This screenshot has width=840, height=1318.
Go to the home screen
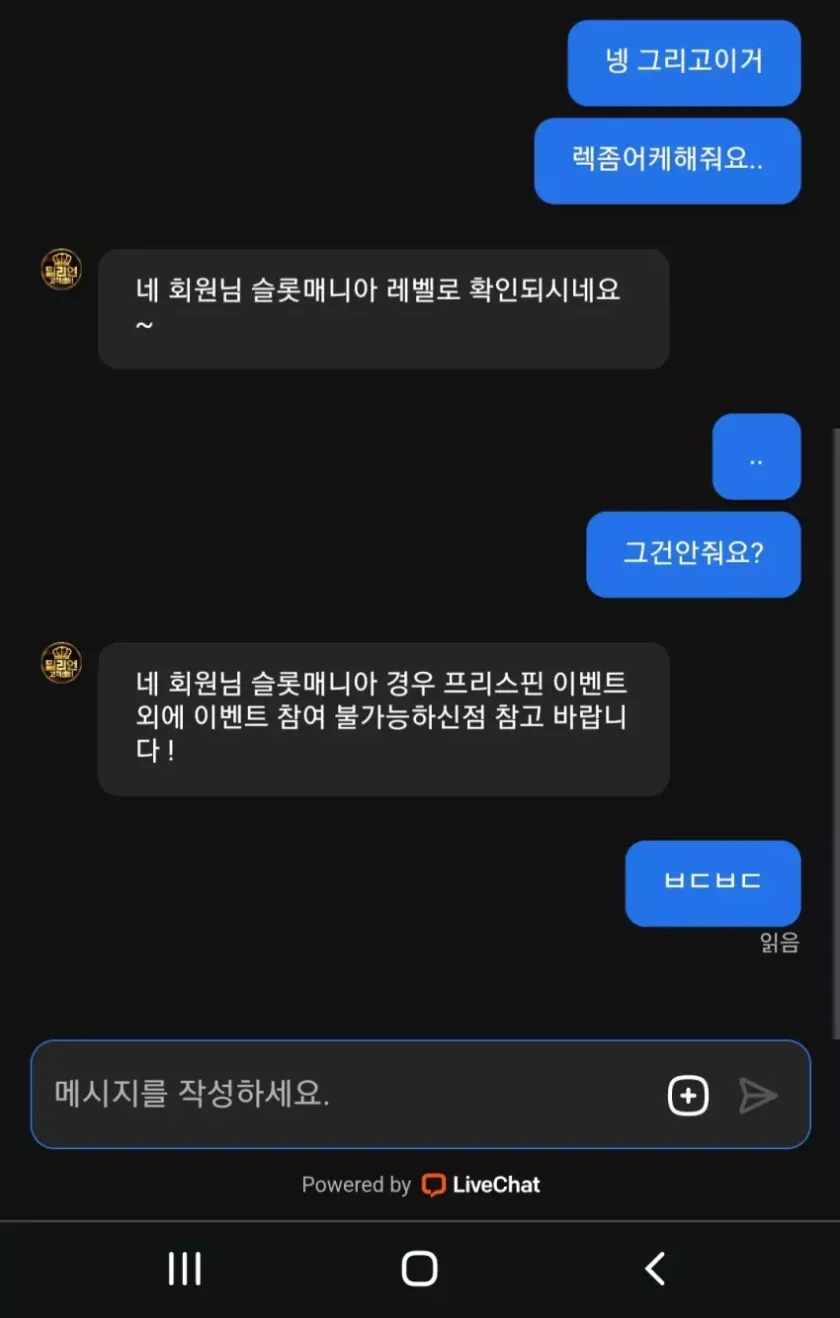[x=419, y=1269]
